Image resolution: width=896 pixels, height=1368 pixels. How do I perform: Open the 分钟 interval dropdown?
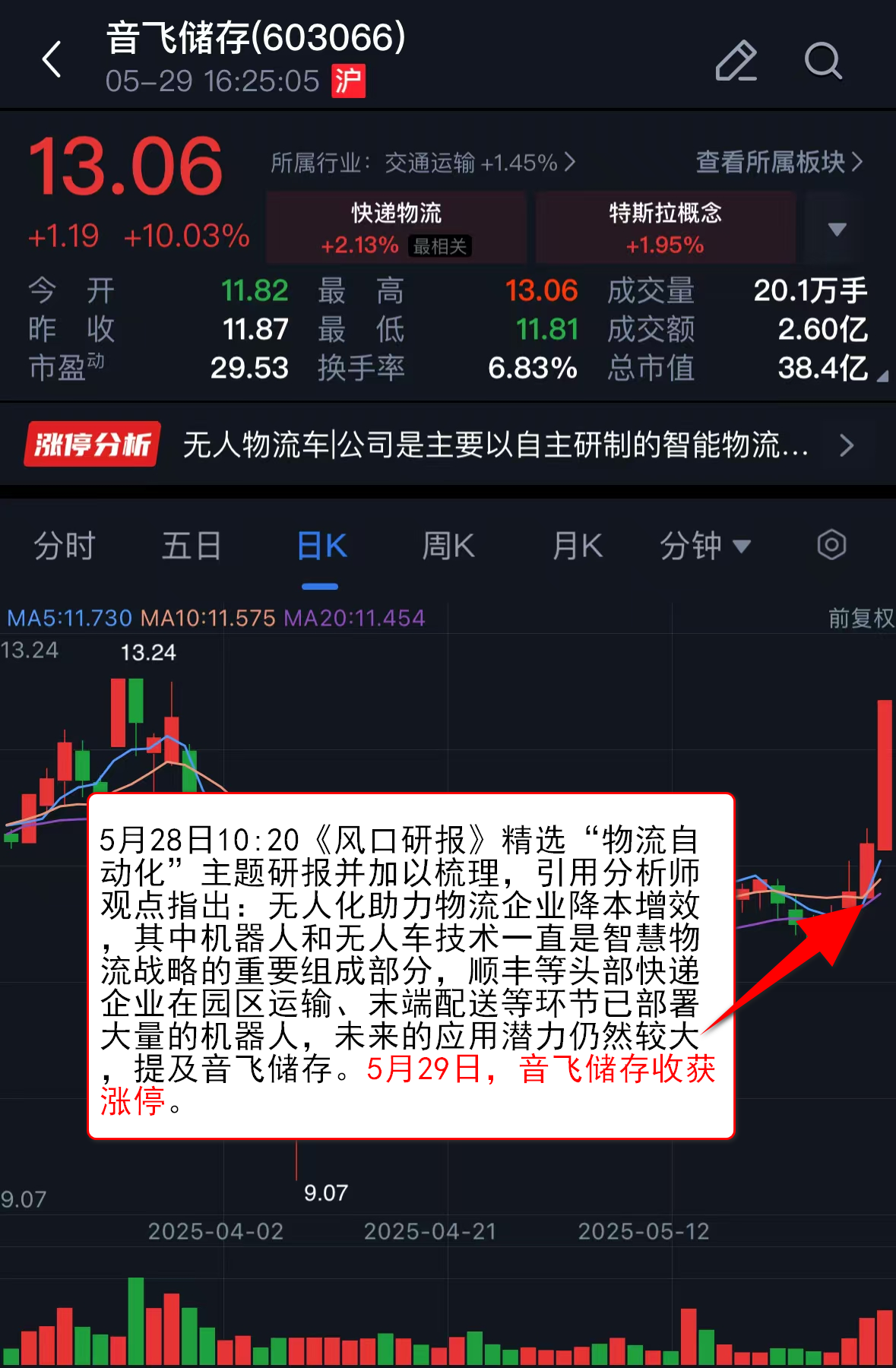(x=704, y=546)
